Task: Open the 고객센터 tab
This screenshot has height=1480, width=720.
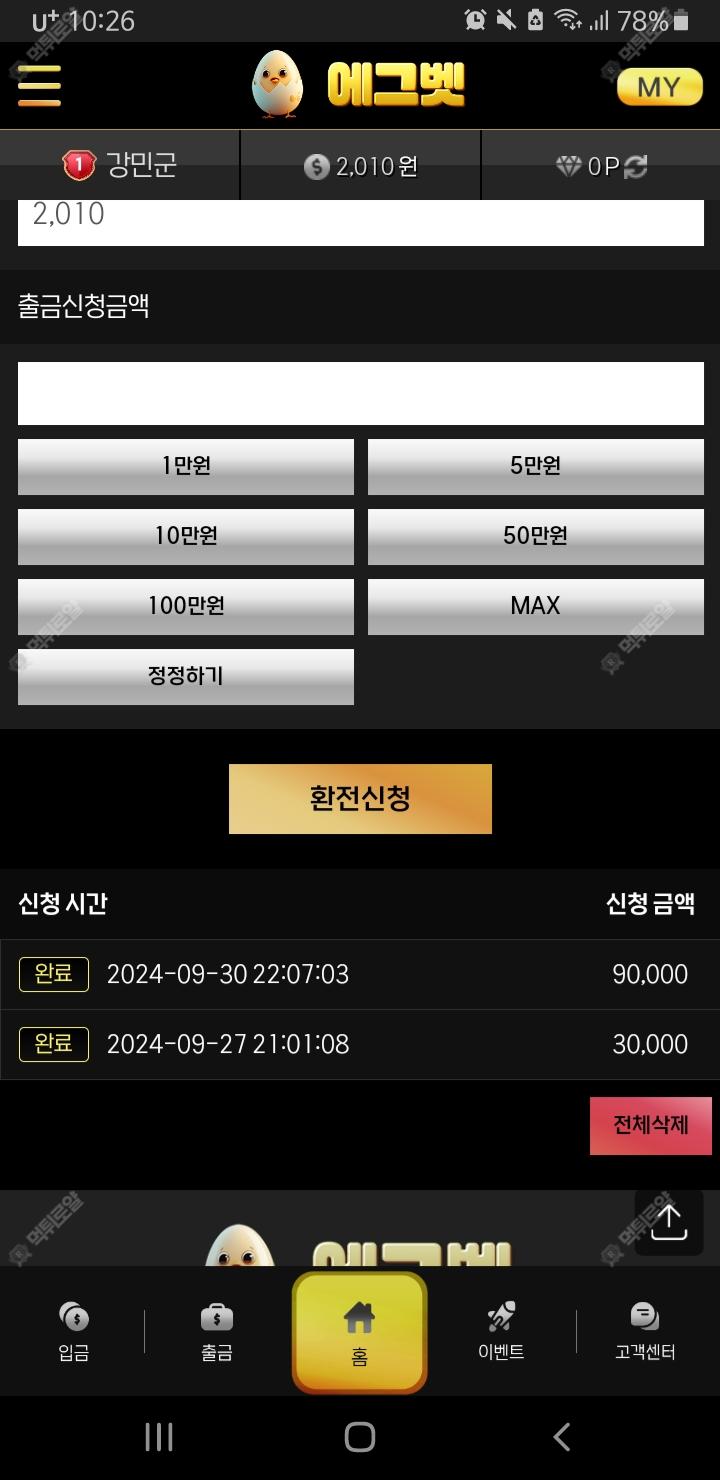Action: 645,1332
